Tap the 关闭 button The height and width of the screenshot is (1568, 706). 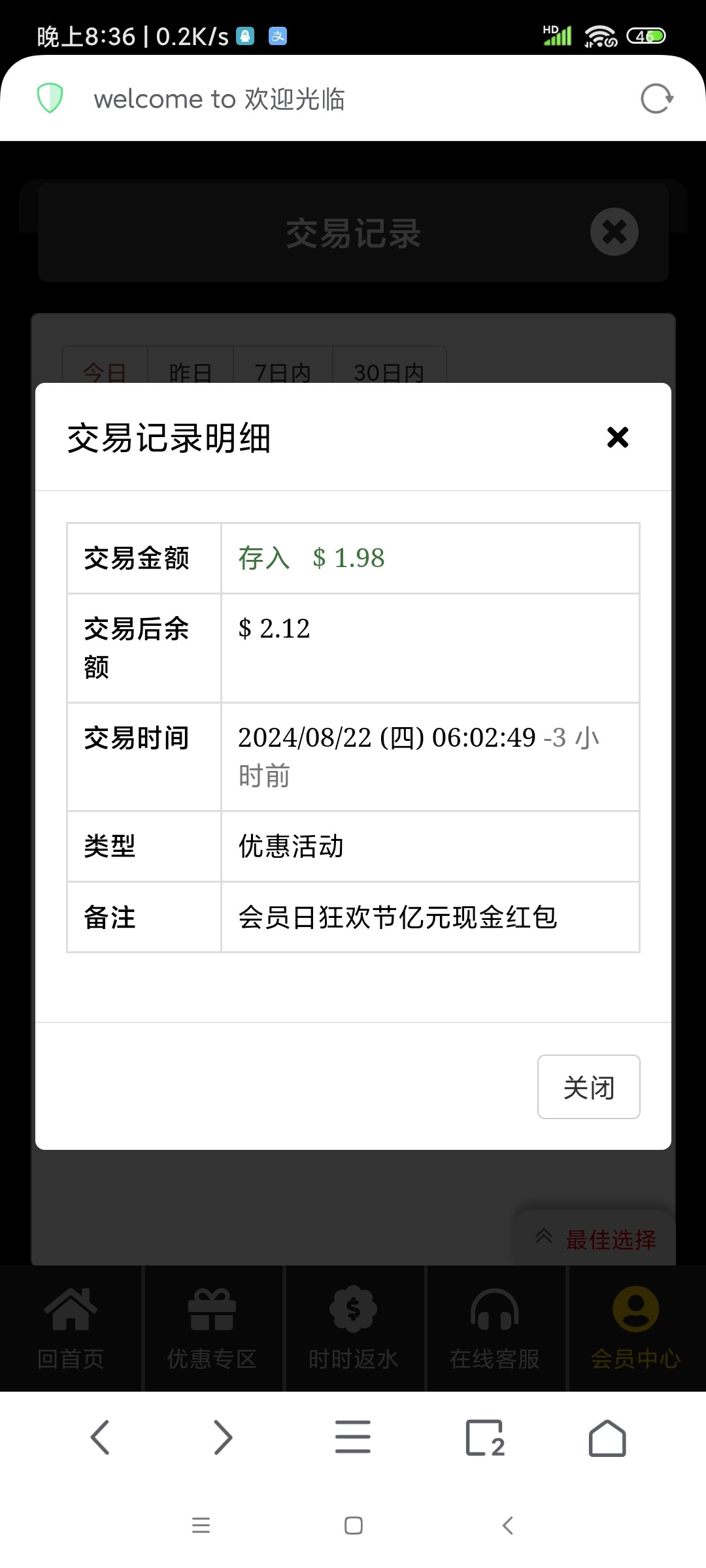click(x=588, y=1087)
